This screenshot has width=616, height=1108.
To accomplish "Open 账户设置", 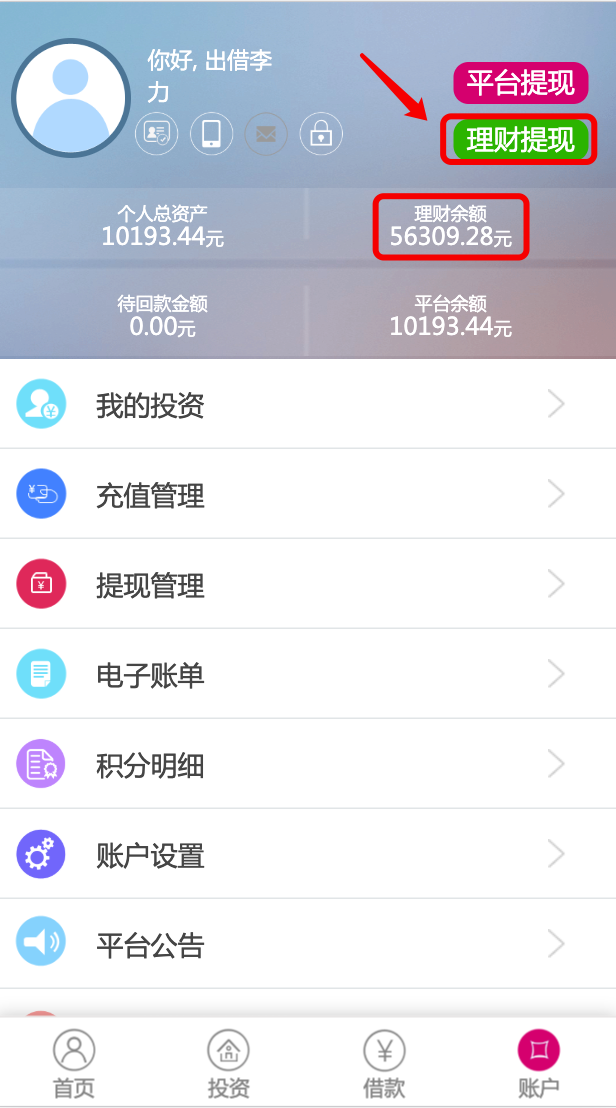I will [x=308, y=854].
